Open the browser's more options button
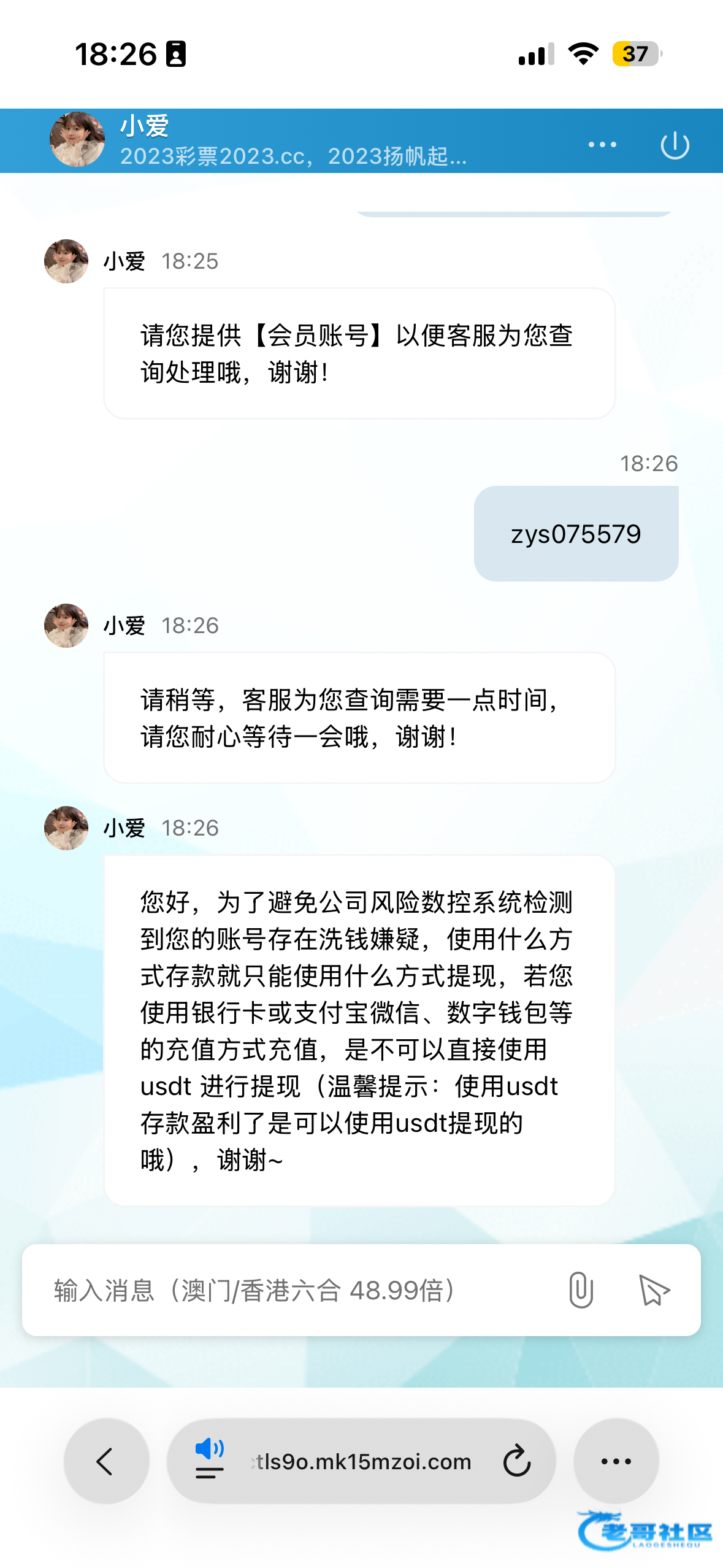 click(x=616, y=1461)
